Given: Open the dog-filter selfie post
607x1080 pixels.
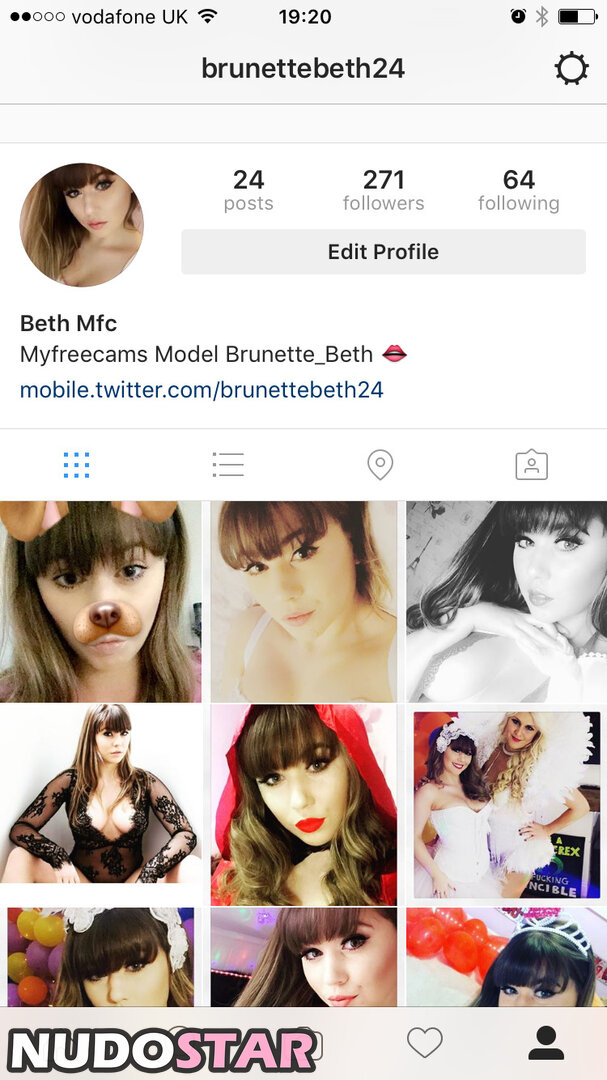Looking at the screenshot, I should [100, 601].
